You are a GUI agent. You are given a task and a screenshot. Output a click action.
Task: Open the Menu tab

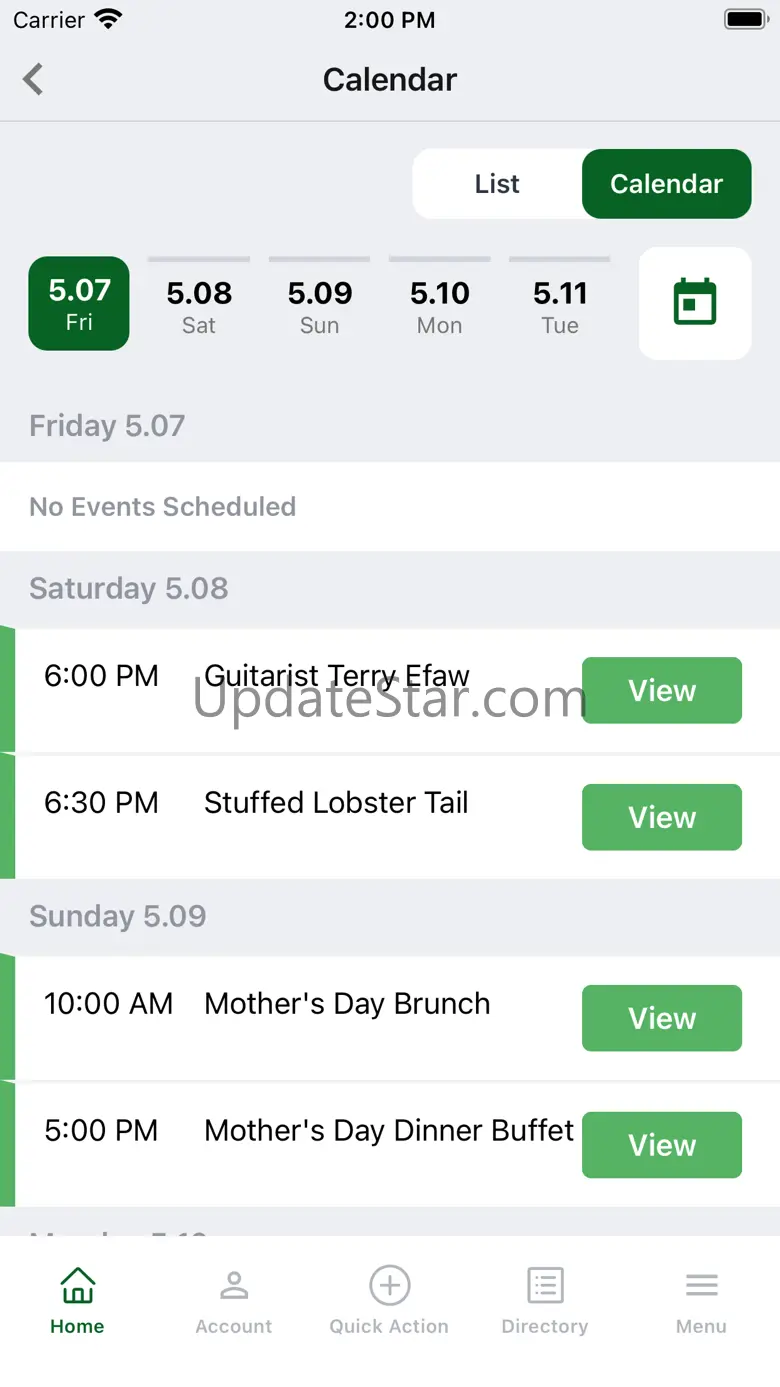point(701,1301)
